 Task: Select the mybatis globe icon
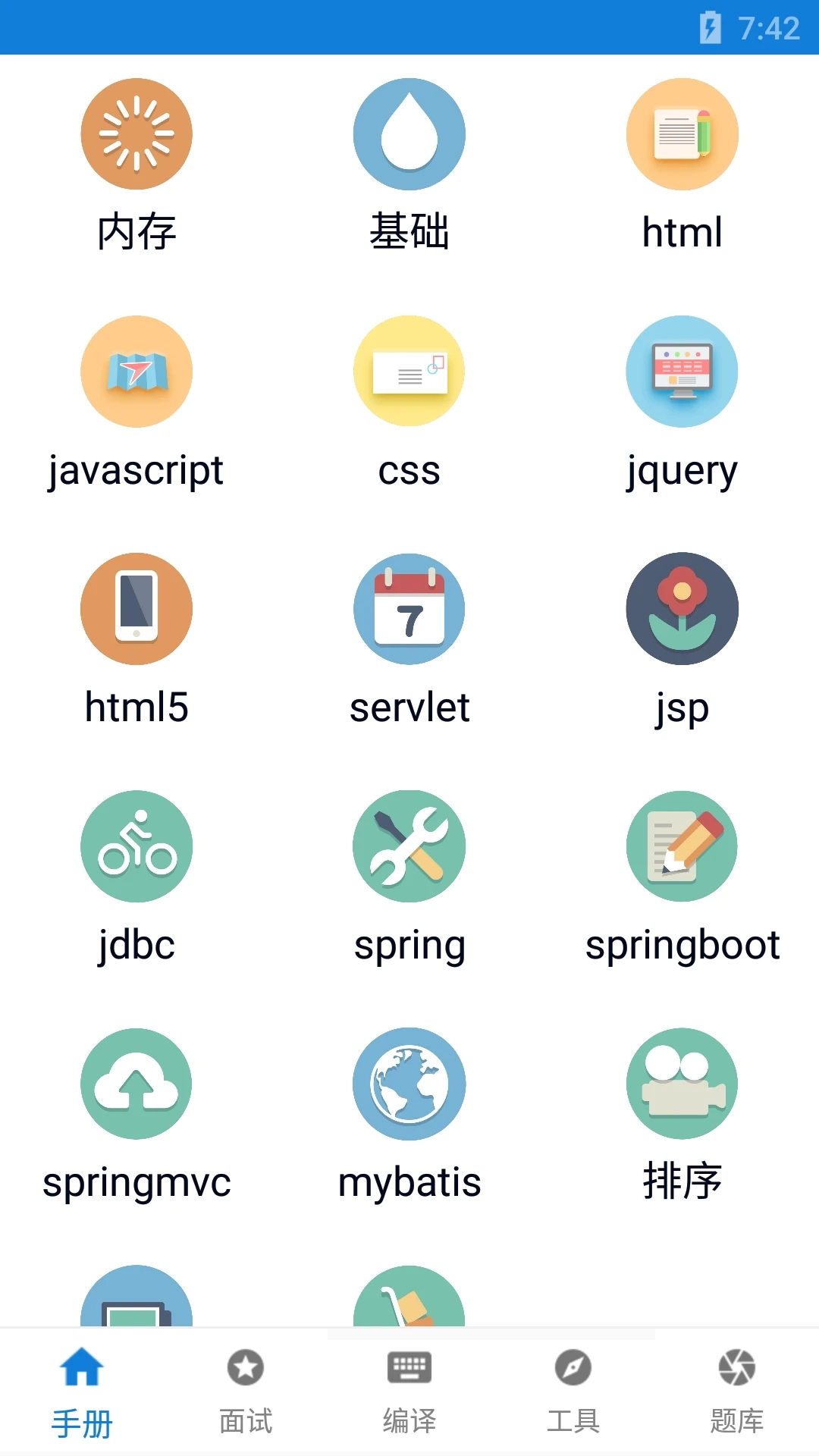click(409, 1084)
